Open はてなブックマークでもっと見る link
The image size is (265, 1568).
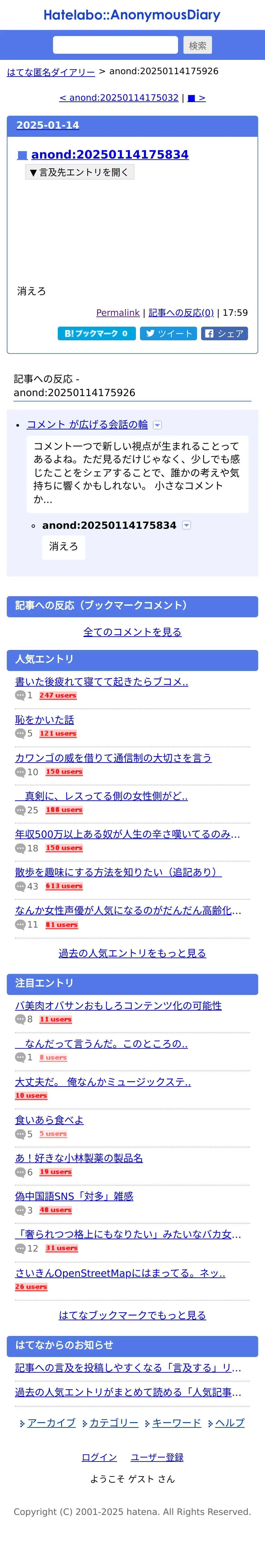pyautogui.click(x=132, y=1315)
